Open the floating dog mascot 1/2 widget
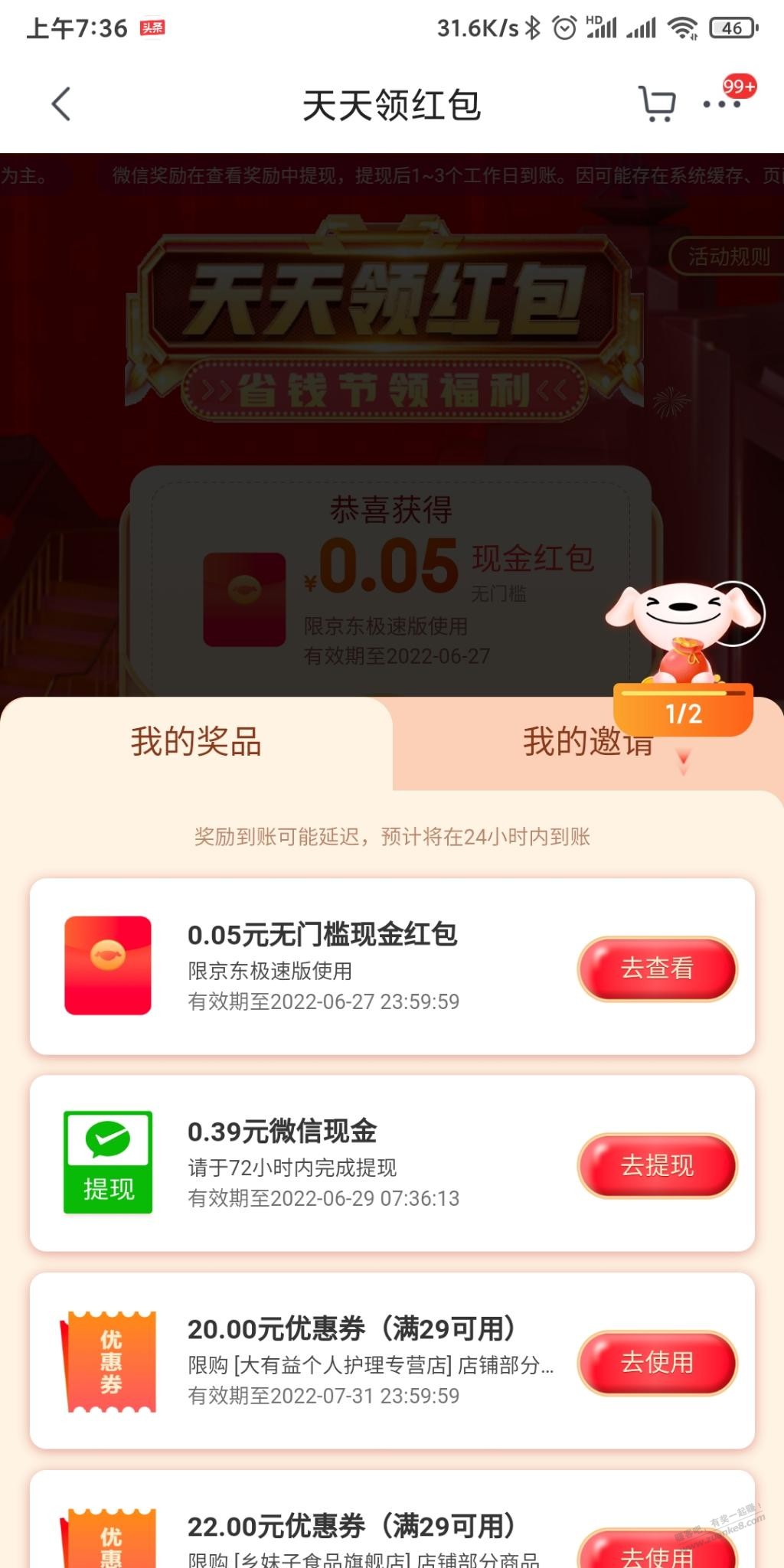 tap(684, 658)
